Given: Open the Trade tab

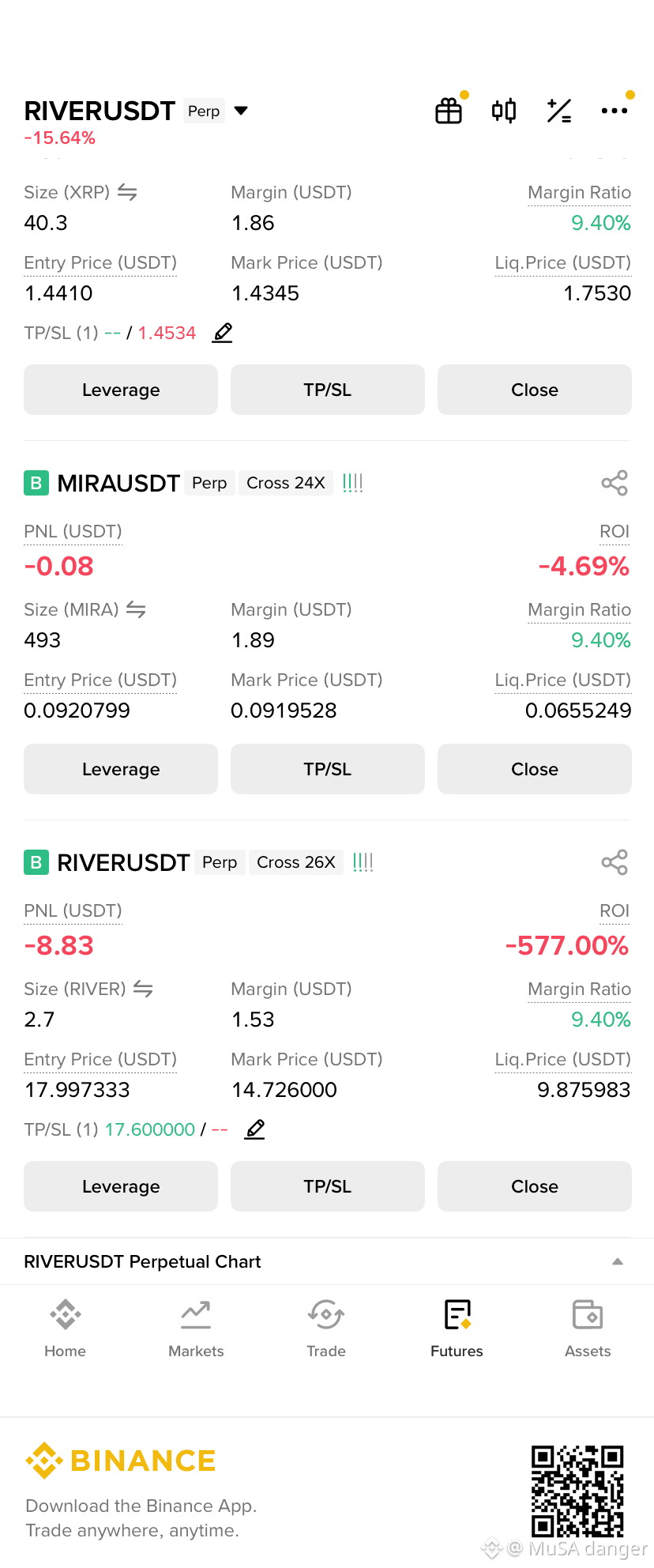Looking at the screenshot, I should pyautogui.click(x=326, y=1328).
